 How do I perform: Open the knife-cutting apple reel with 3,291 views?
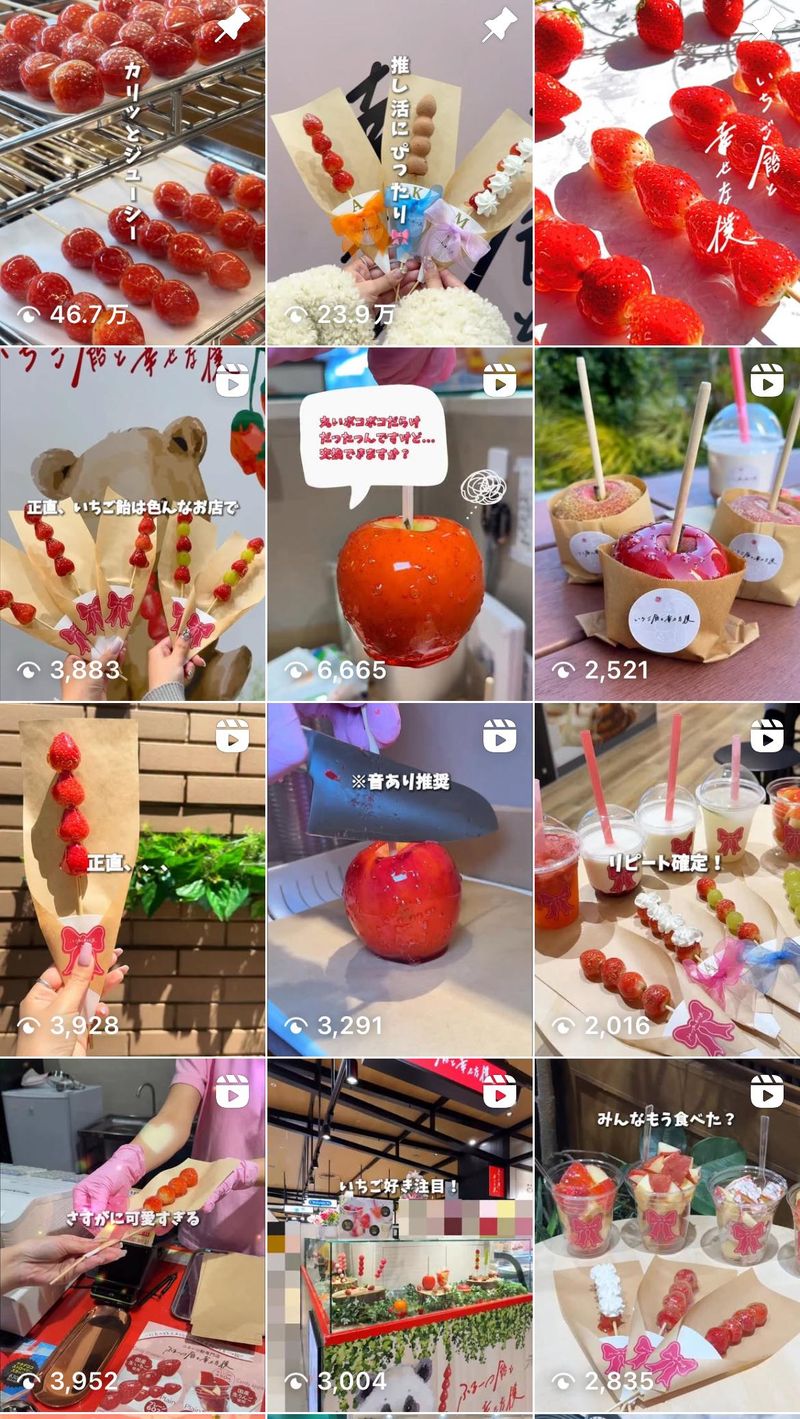pos(400,880)
